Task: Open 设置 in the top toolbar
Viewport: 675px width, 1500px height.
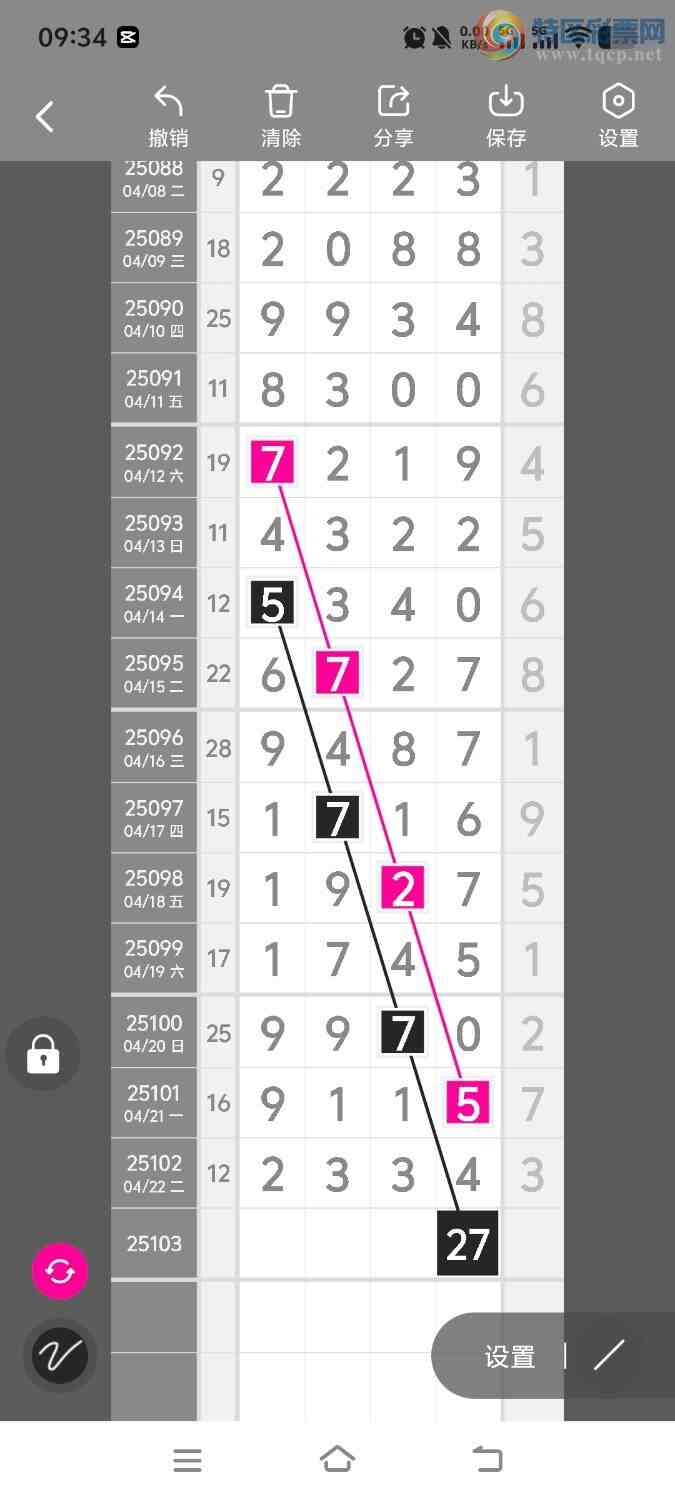Action: point(618,117)
